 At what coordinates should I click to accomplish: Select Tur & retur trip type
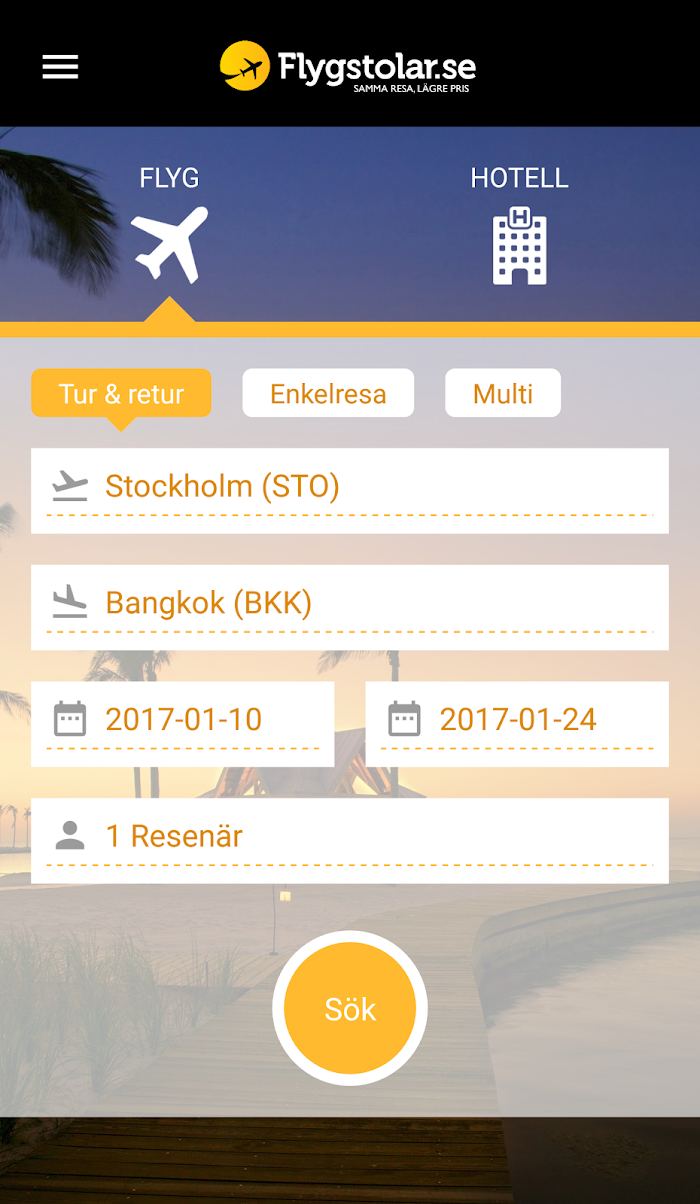(x=121, y=393)
